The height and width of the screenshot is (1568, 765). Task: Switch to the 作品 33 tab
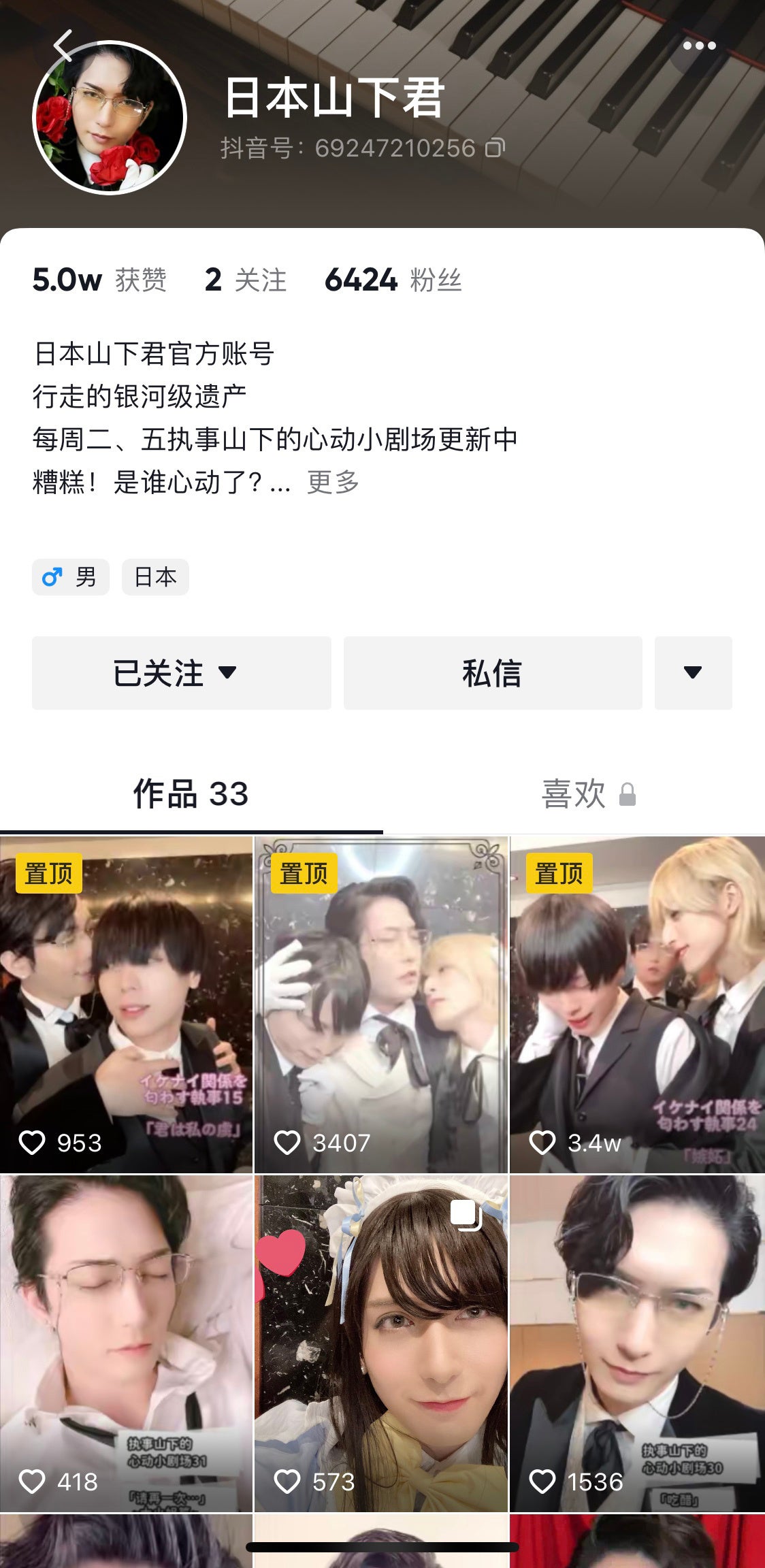191,794
